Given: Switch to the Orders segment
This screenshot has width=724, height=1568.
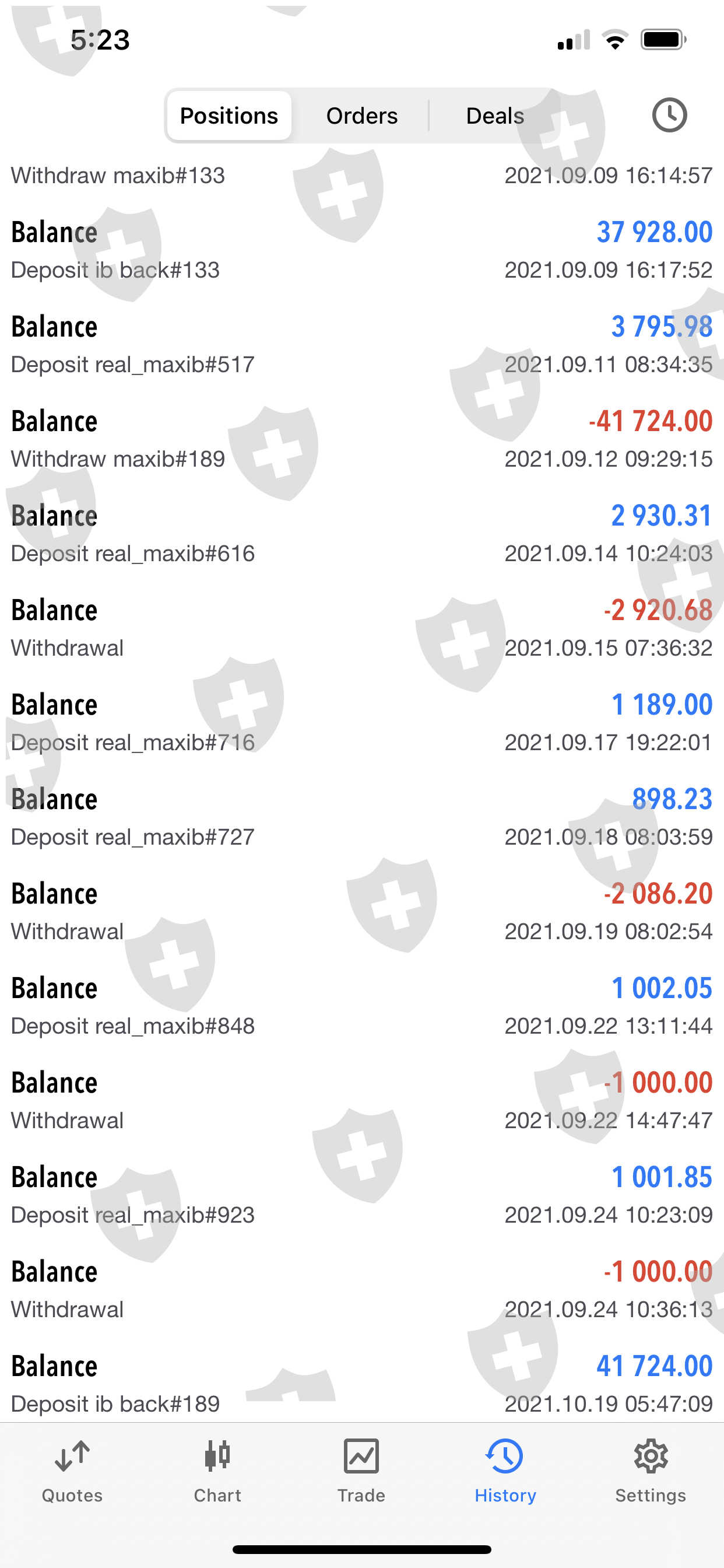Looking at the screenshot, I should [x=362, y=116].
